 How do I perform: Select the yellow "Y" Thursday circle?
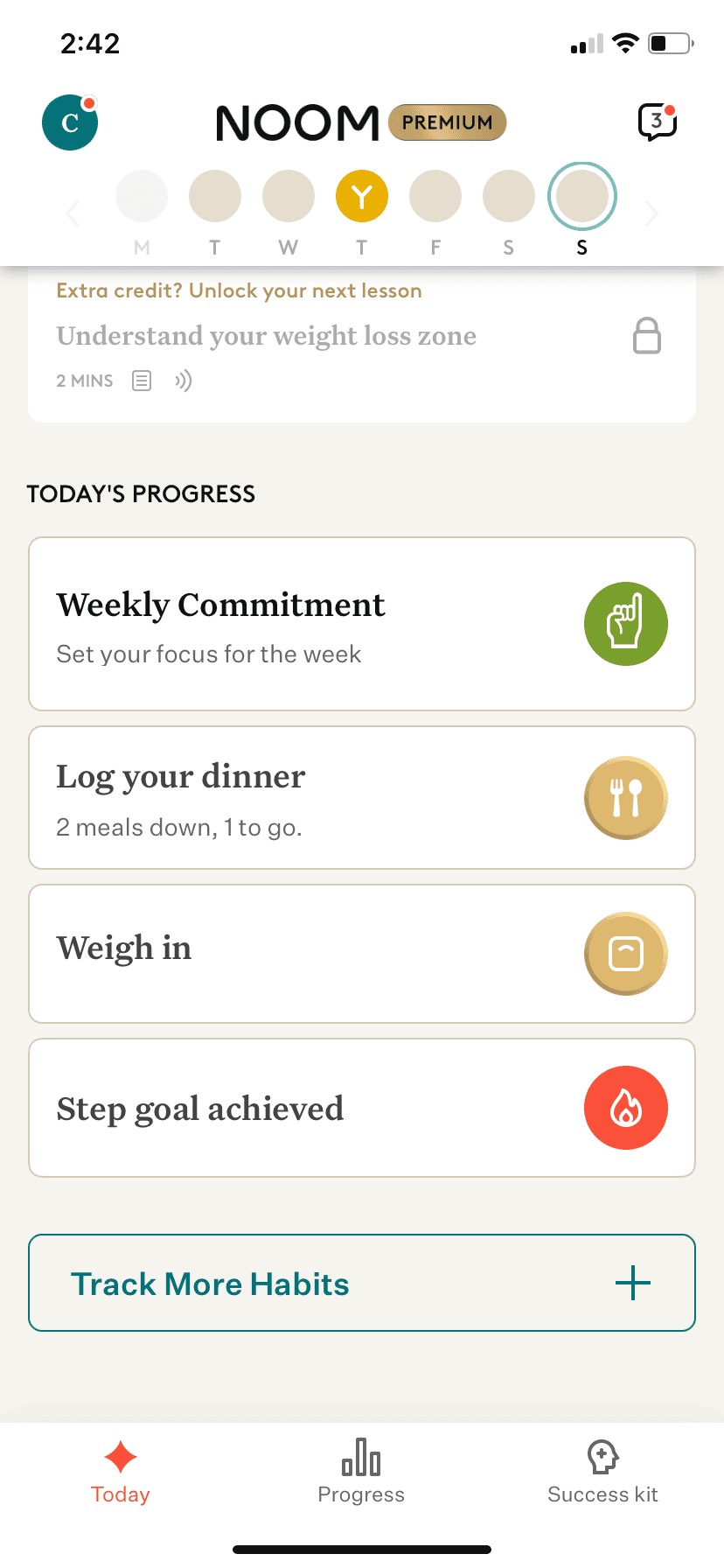pyautogui.click(x=362, y=196)
